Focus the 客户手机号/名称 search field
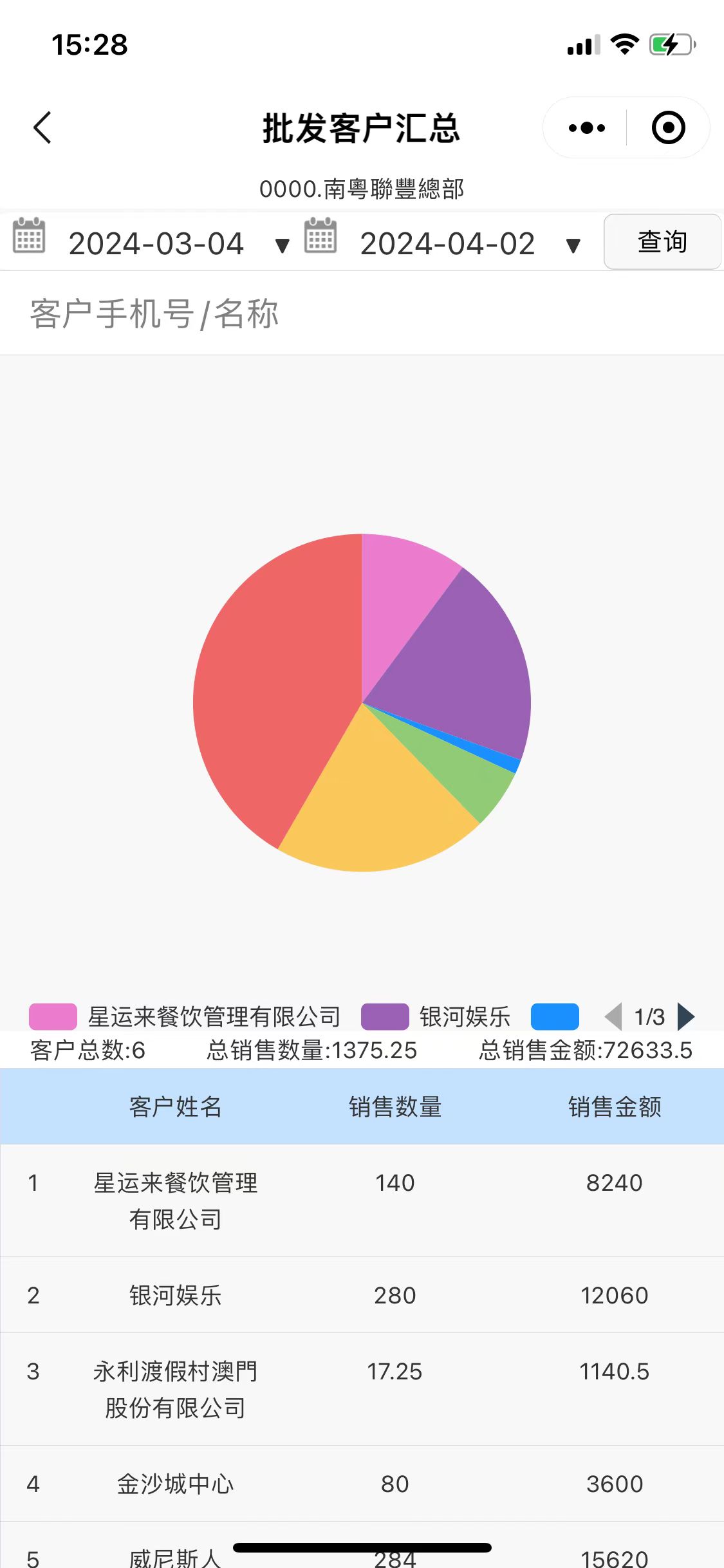This screenshot has height=1568, width=724. coord(360,314)
